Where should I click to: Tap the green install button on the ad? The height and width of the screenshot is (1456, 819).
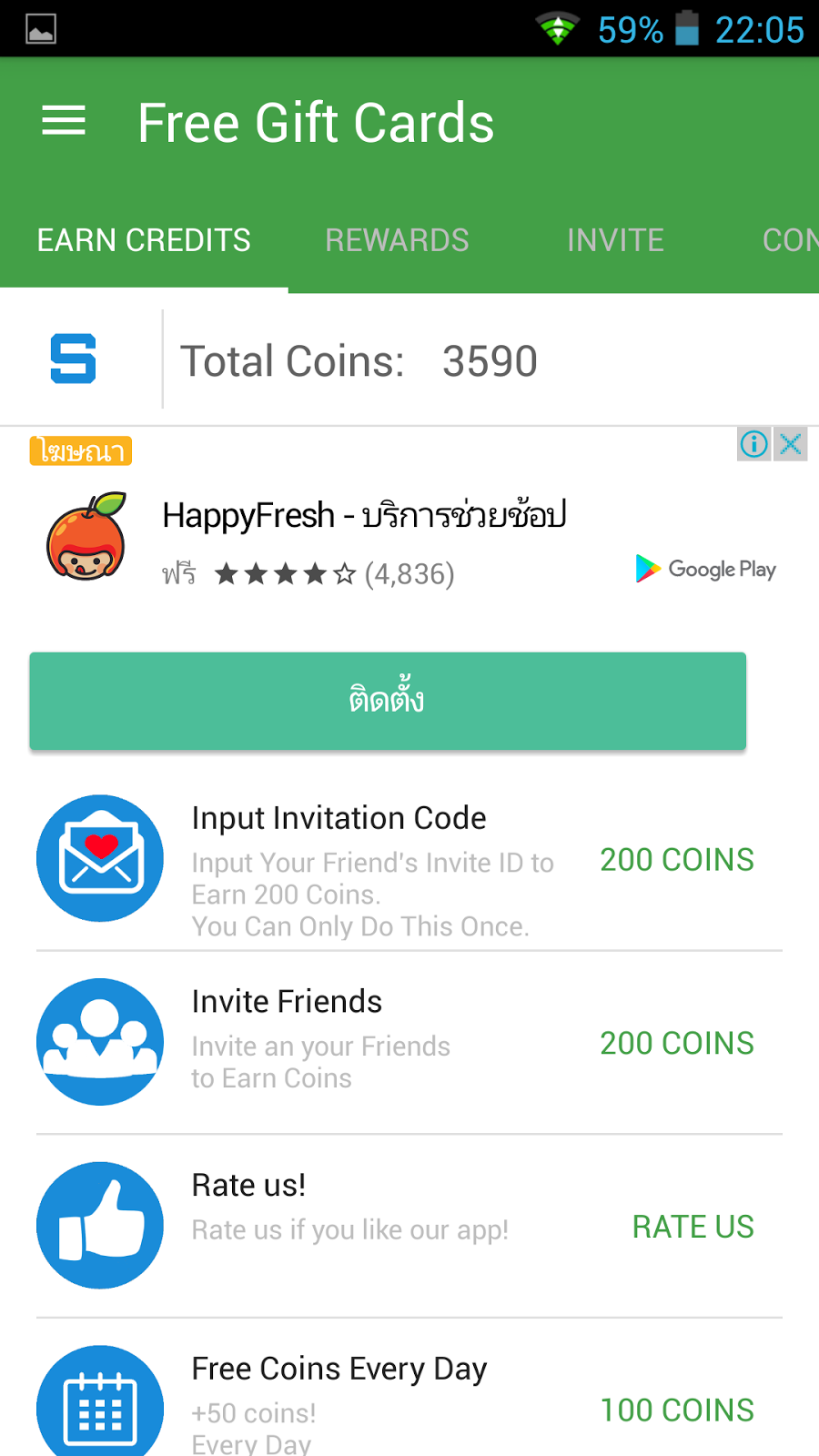pos(388,701)
